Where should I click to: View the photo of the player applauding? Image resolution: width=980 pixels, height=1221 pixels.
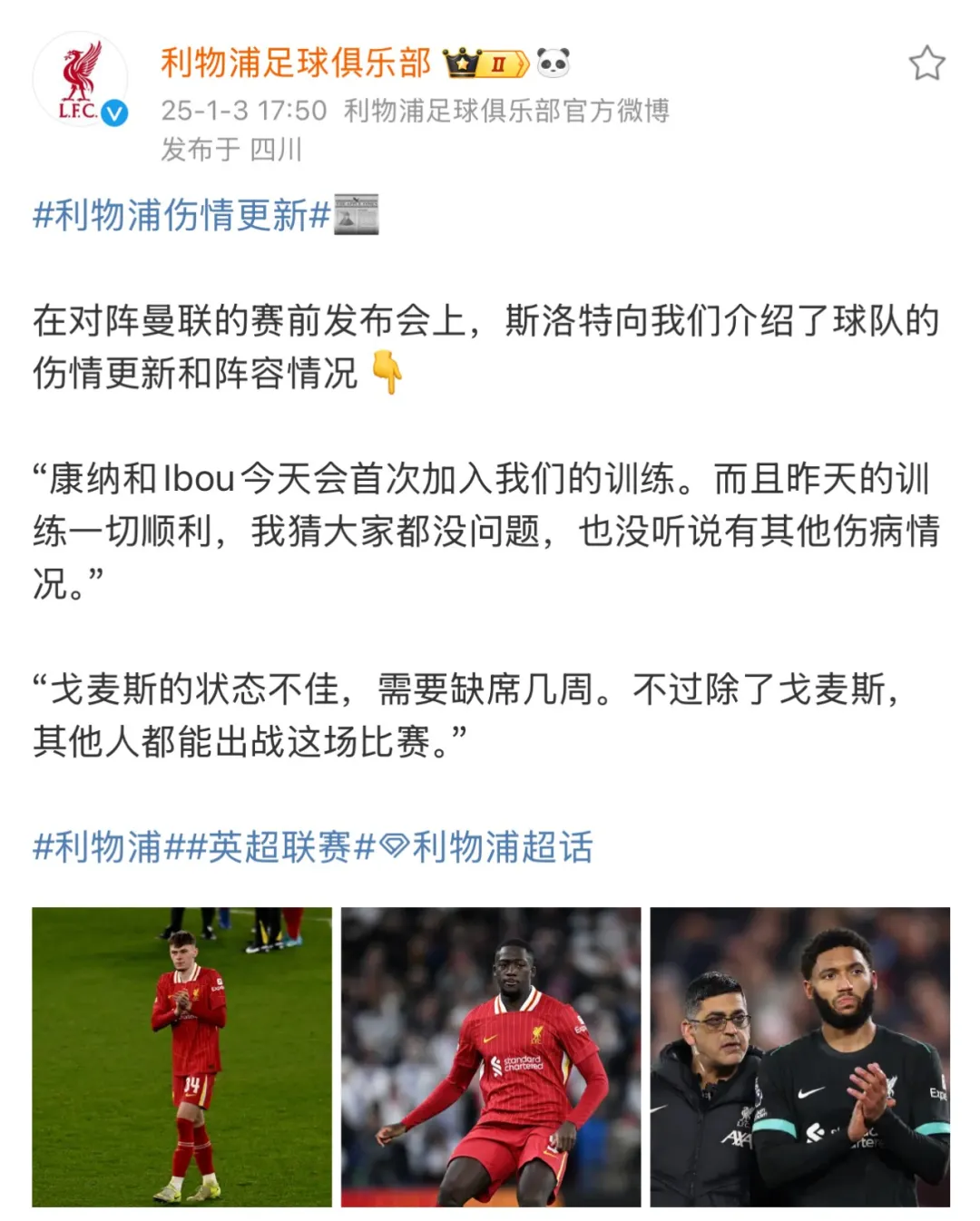799,1057
